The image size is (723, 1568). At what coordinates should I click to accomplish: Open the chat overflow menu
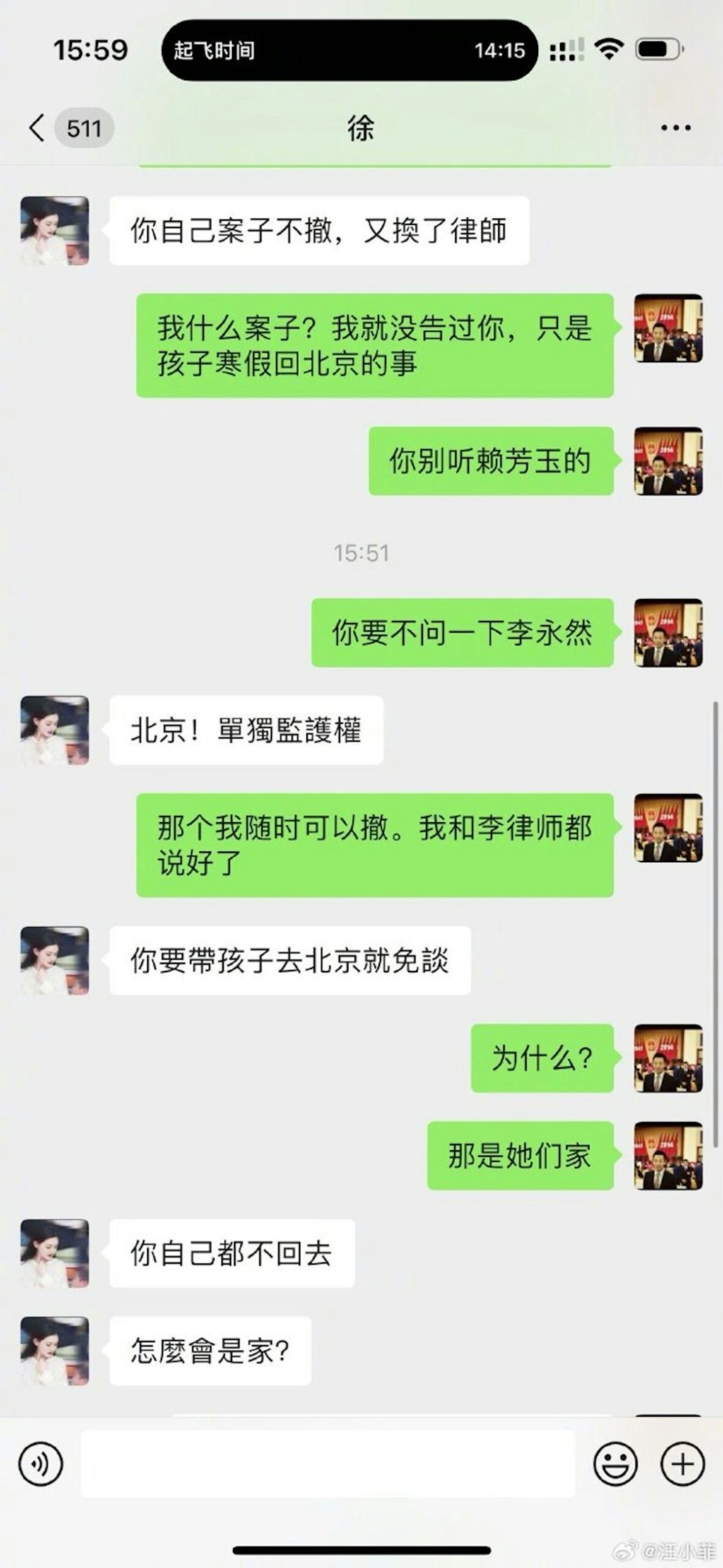pyautogui.click(x=676, y=128)
